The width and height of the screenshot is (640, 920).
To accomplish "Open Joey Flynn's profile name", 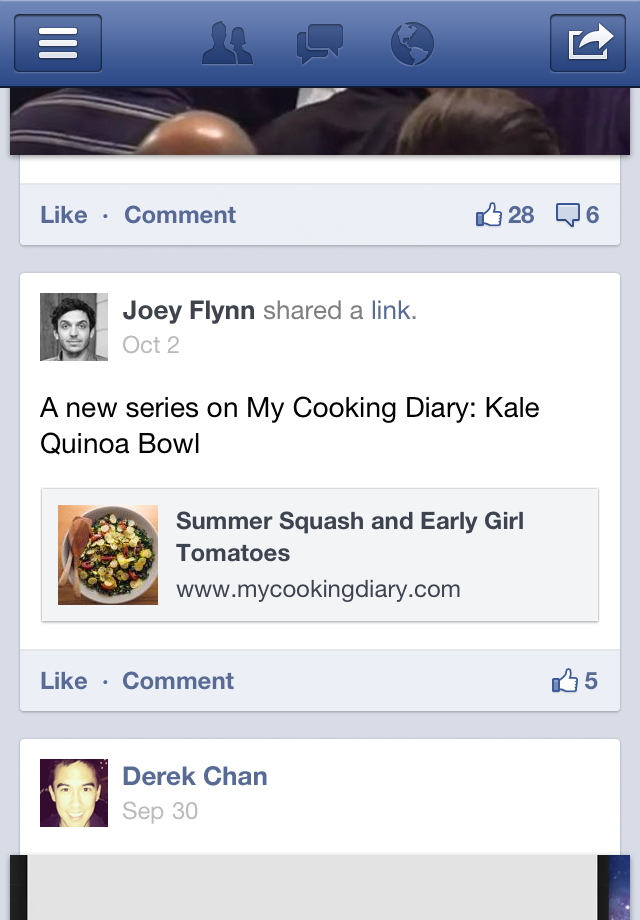I will 188,311.
